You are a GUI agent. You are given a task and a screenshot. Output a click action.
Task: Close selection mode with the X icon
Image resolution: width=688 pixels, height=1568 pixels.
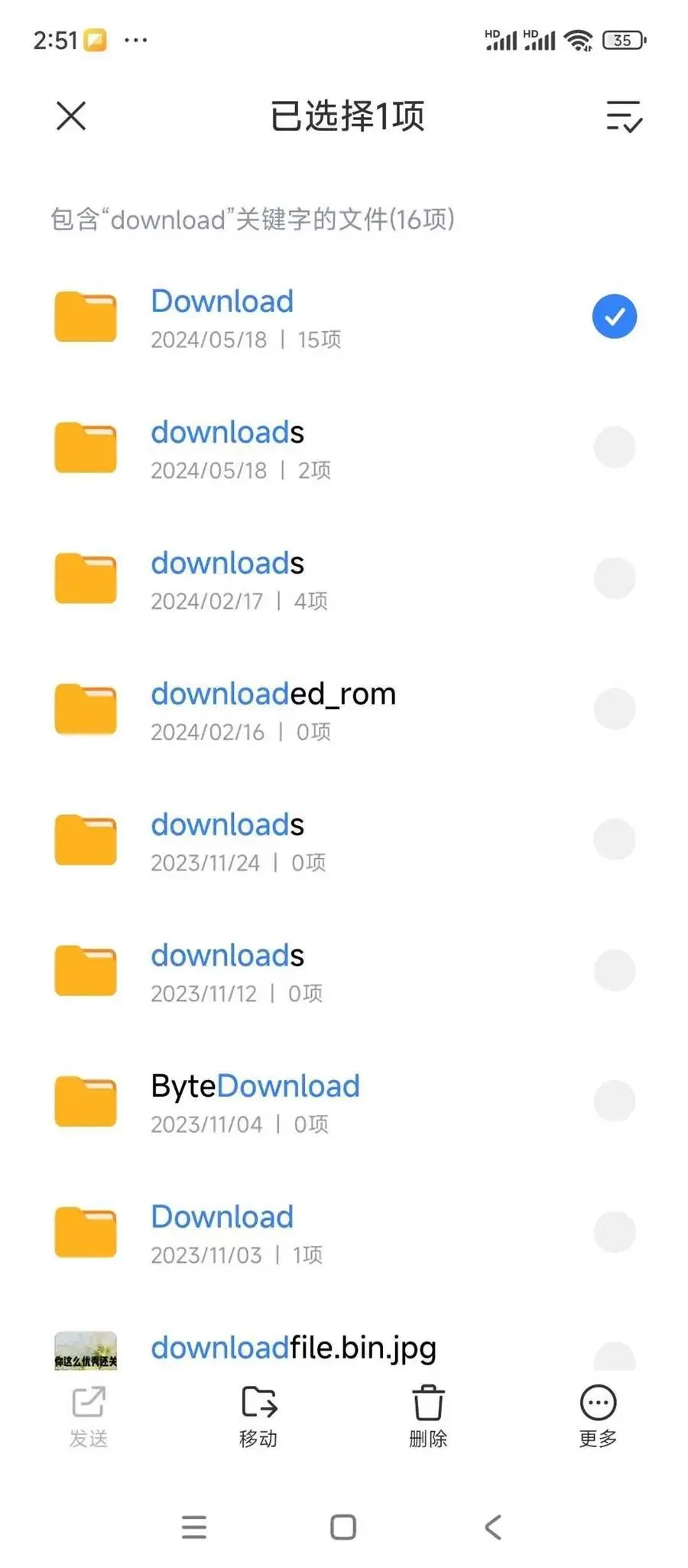coord(71,116)
